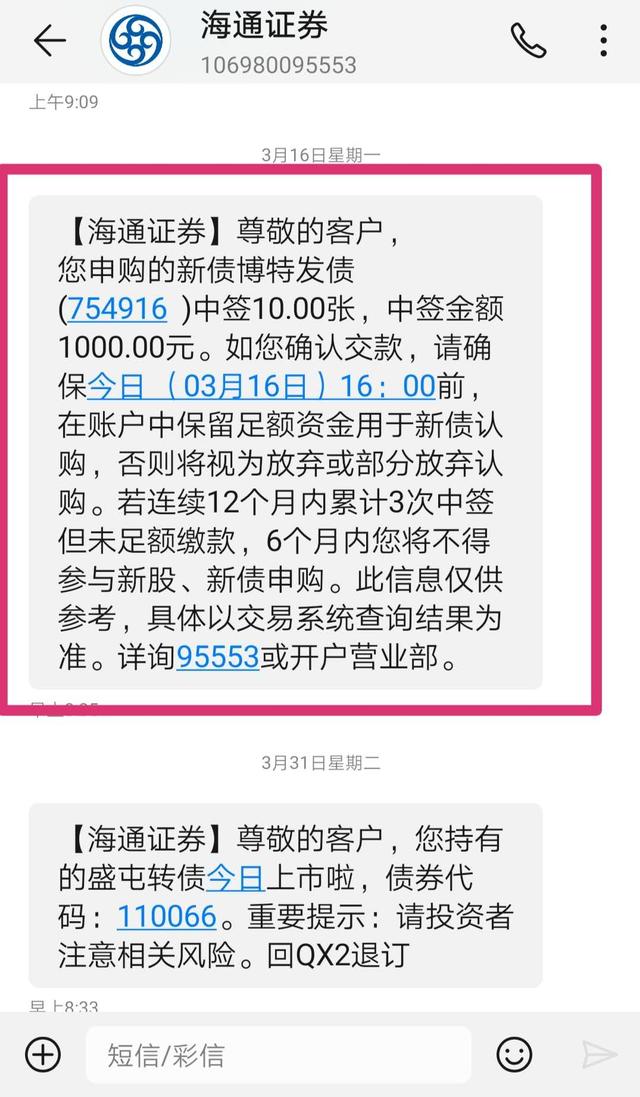Open the three-dot overflow menu
640x1097 pixels.
(603, 40)
